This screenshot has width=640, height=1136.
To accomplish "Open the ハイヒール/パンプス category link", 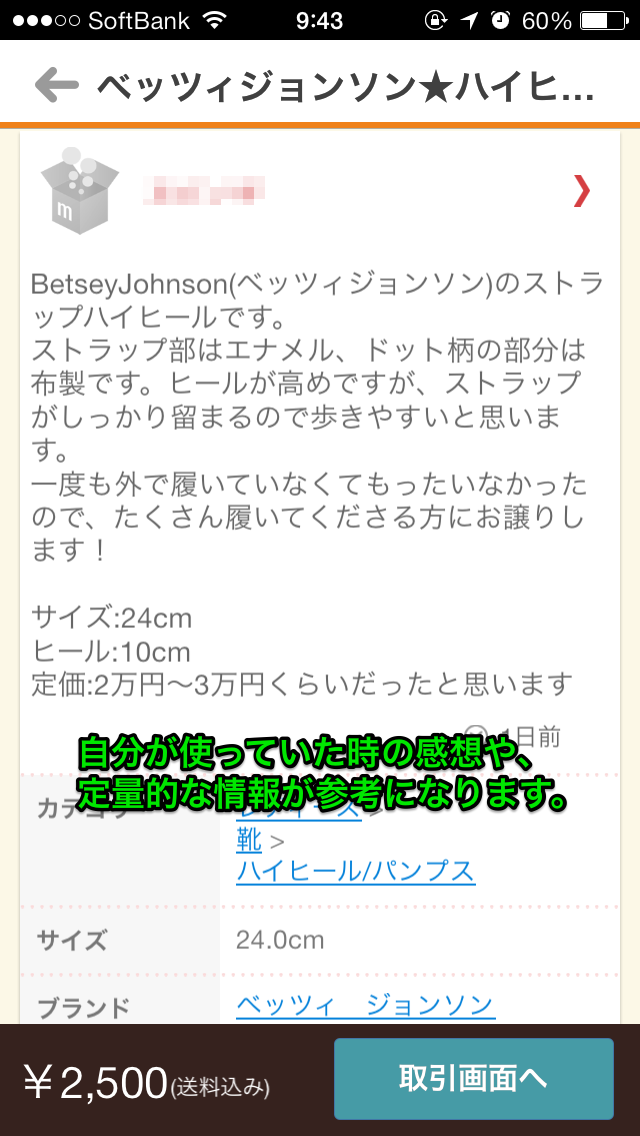I will click(355, 870).
